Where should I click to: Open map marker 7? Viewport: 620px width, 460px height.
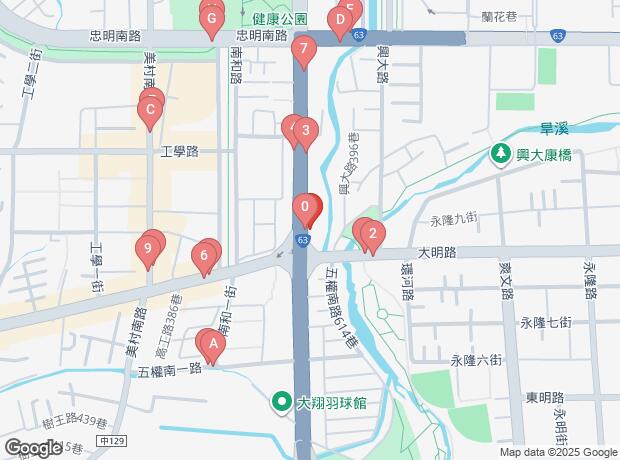304,49
